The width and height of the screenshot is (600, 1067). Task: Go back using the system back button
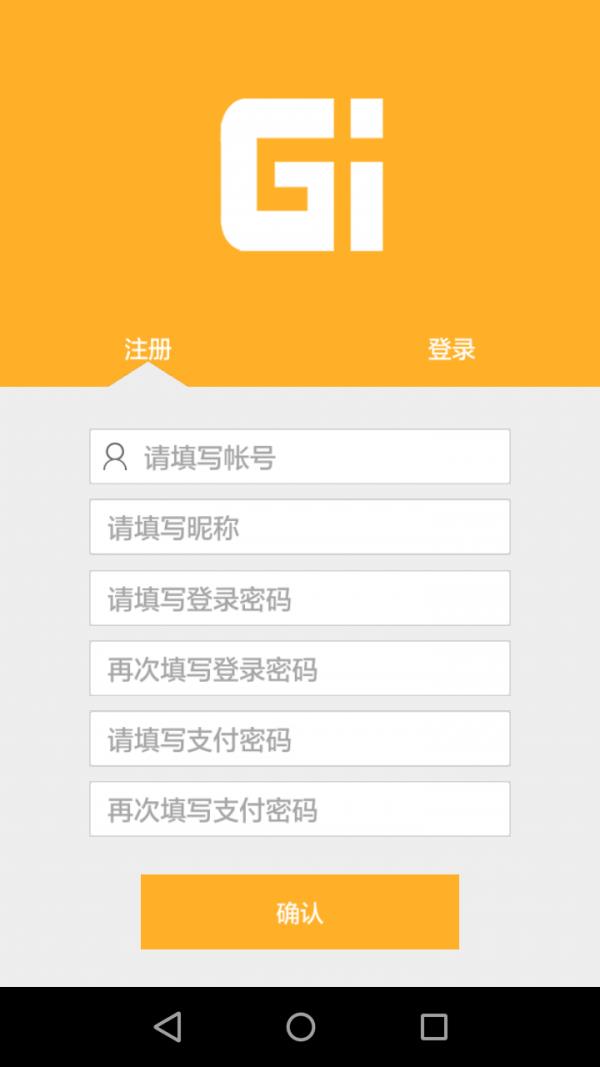point(168,1026)
